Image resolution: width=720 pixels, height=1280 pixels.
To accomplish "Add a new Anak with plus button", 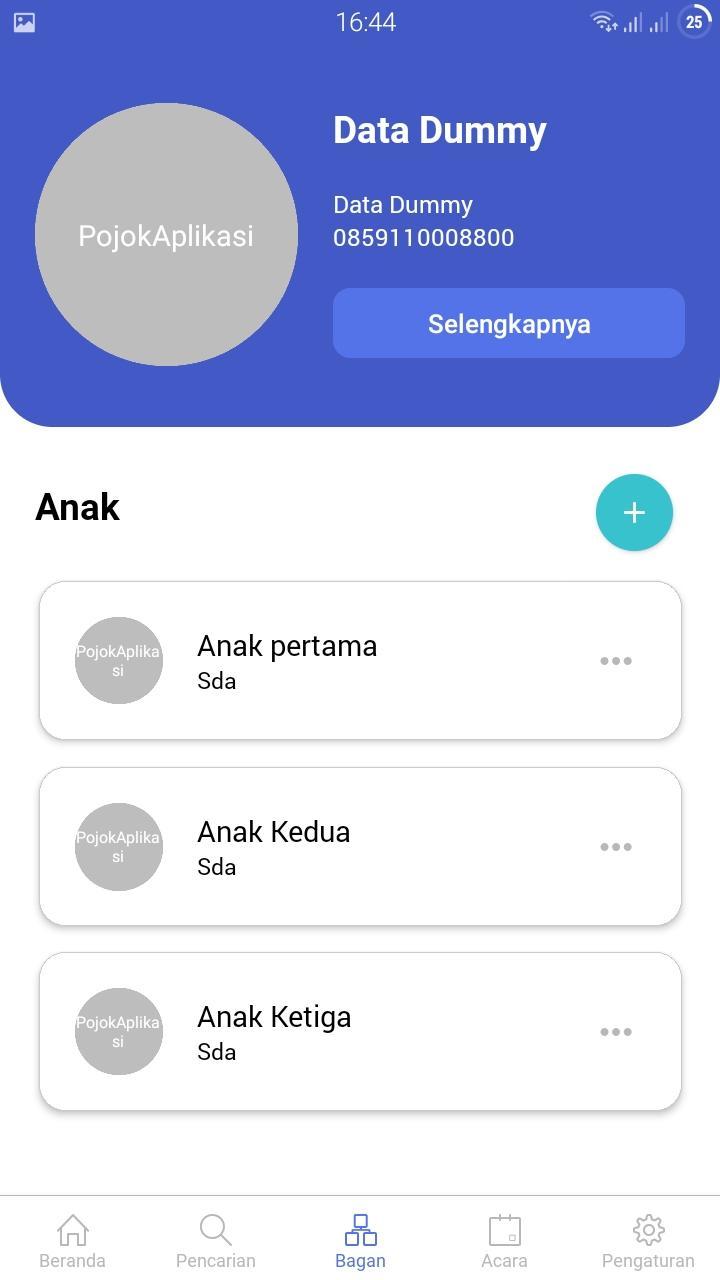I will pos(634,513).
